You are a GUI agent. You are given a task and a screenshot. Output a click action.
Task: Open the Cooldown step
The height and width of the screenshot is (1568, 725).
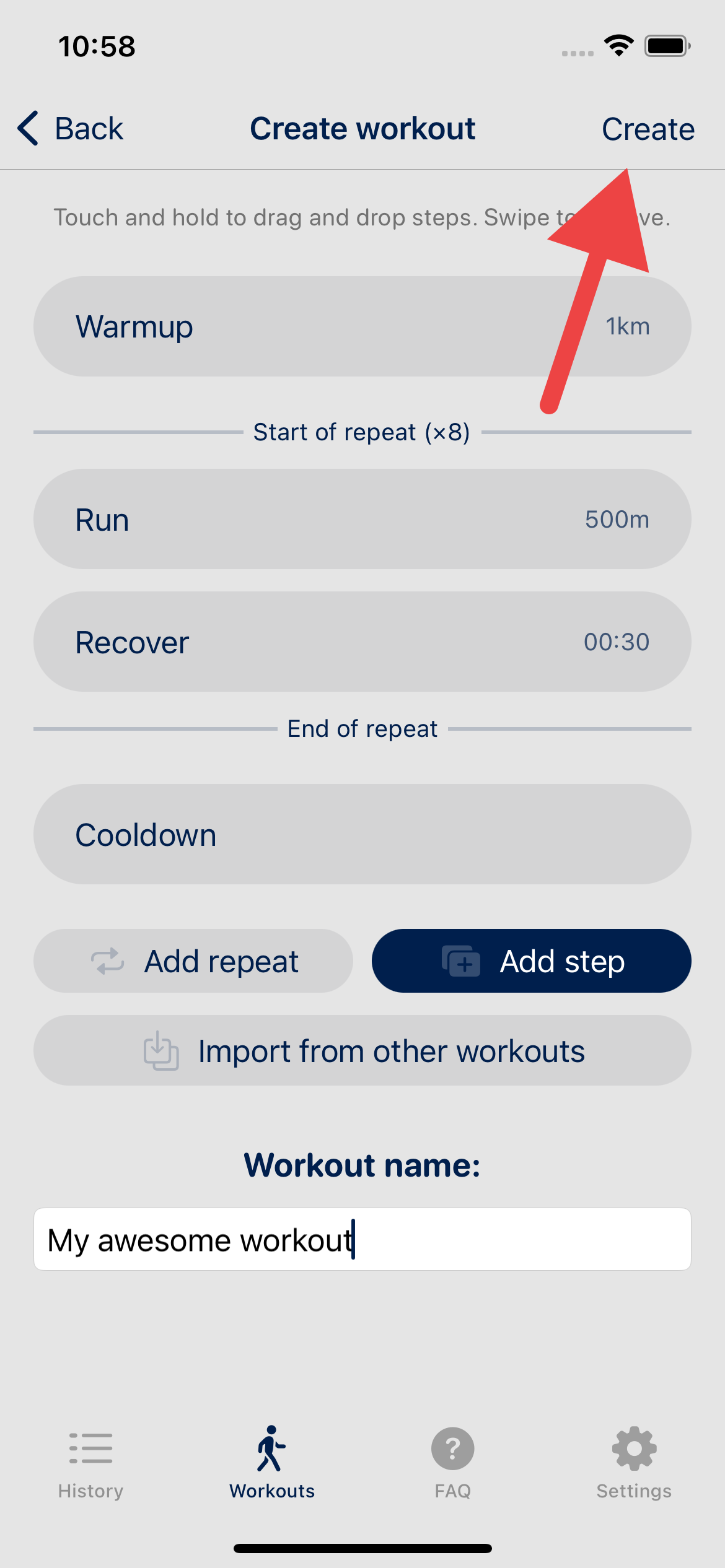tap(362, 834)
